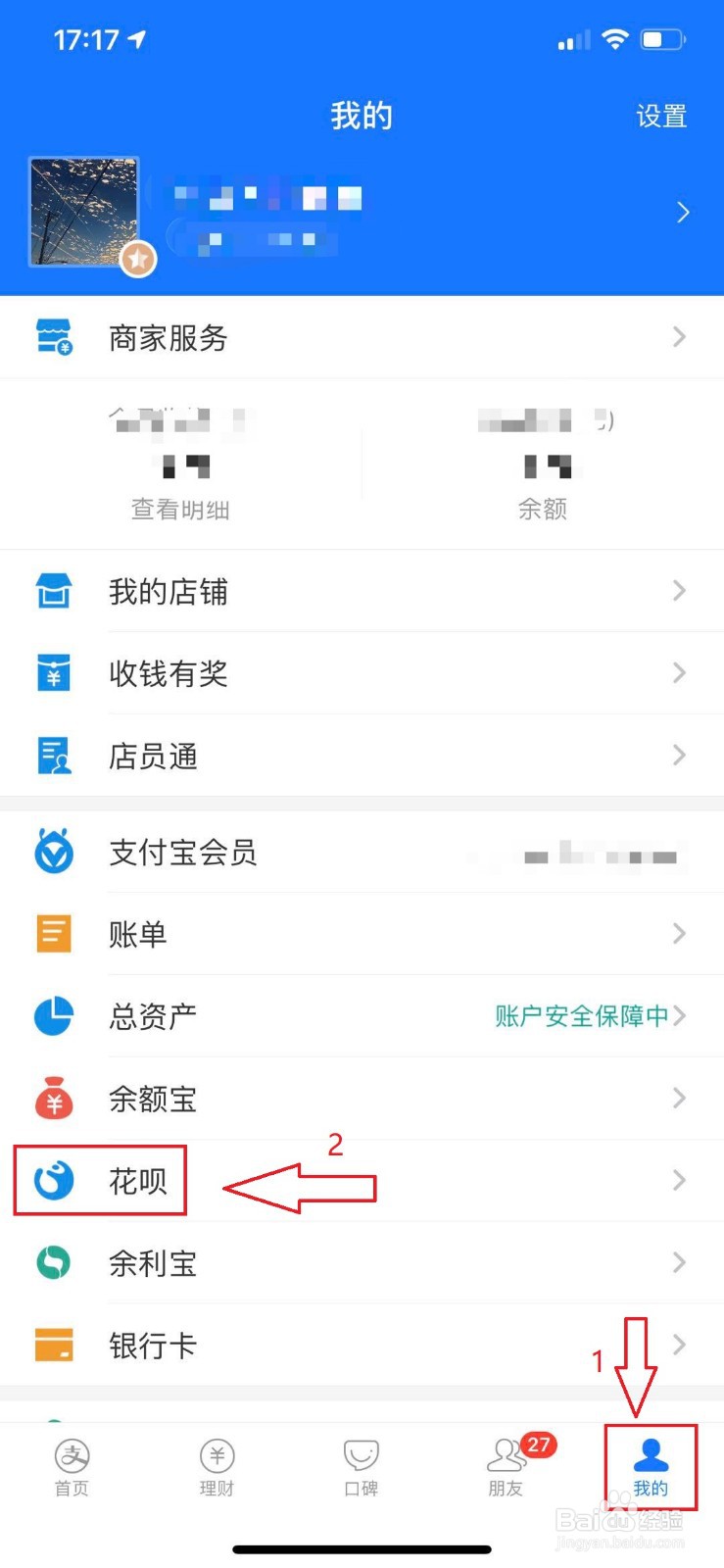
Task: Switch to the 首页 home tab
Action: (x=71, y=1465)
